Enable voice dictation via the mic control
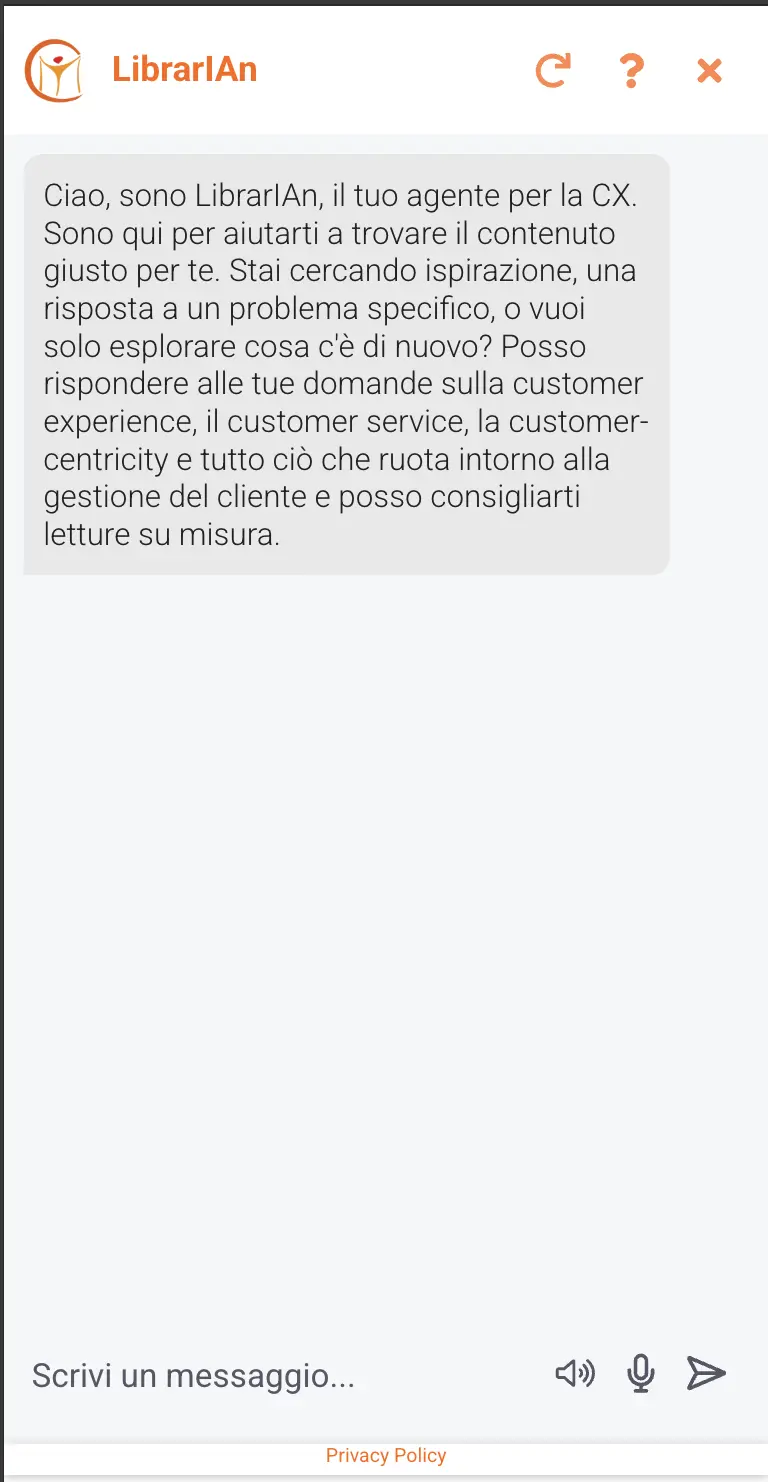 point(640,1373)
